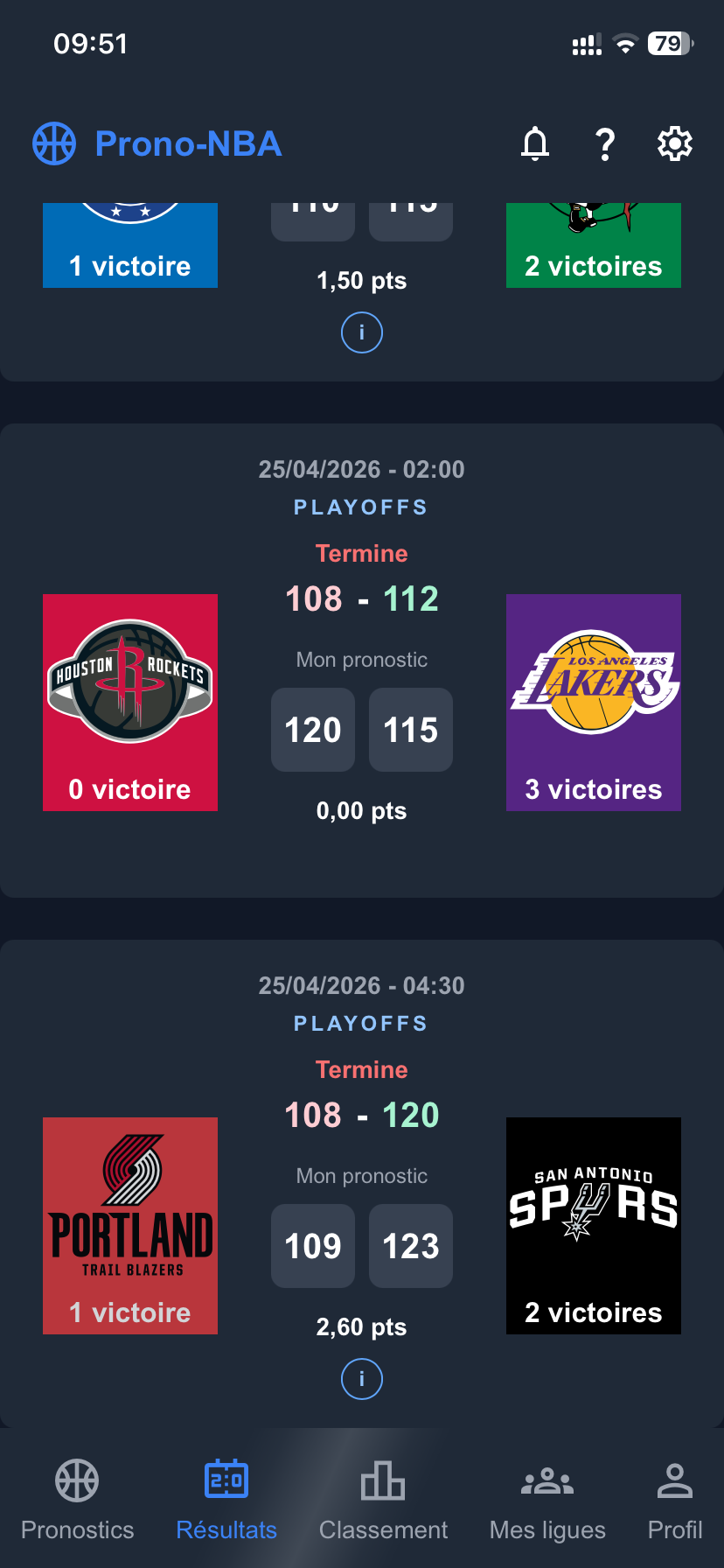Switch to the Pronostics tab
This screenshot has height=1568, width=724.
(x=77, y=1500)
